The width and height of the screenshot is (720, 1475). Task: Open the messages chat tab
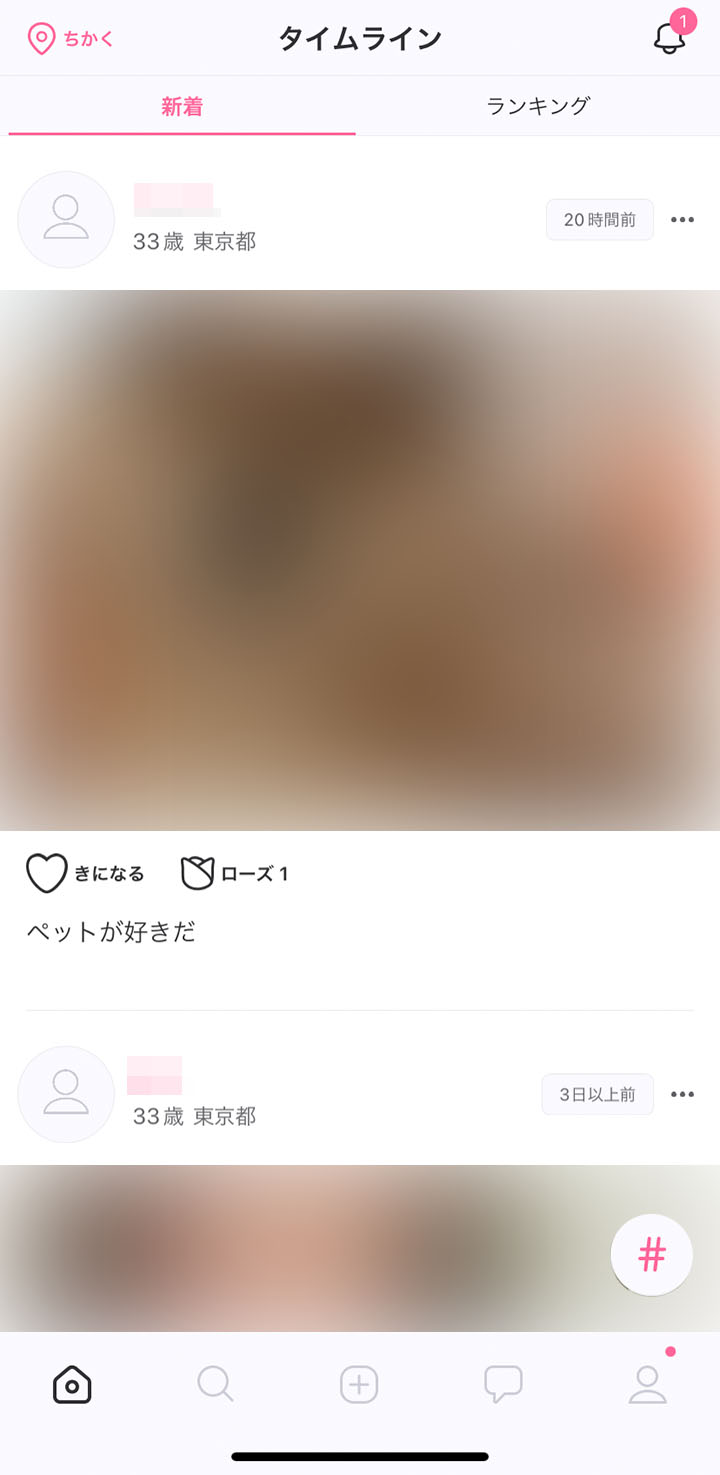point(503,1385)
